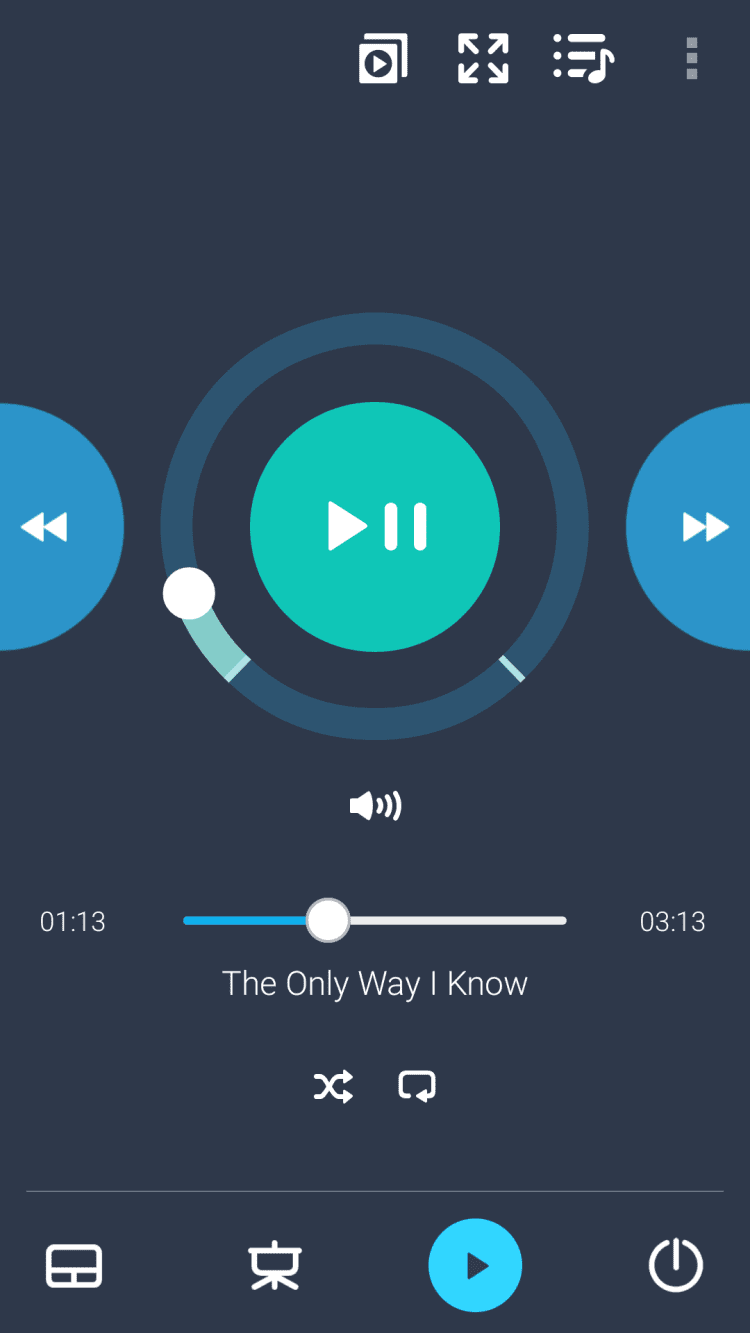Enable shuffle playback
The height and width of the screenshot is (1333, 750).
[x=333, y=1086]
